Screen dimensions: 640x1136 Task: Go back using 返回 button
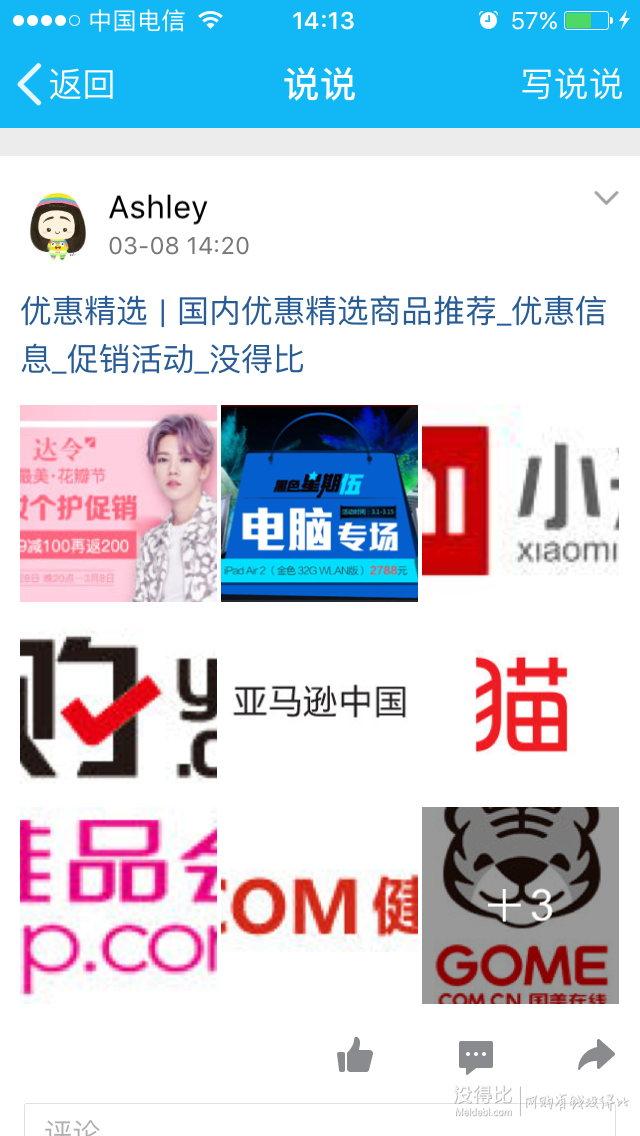point(66,85)
